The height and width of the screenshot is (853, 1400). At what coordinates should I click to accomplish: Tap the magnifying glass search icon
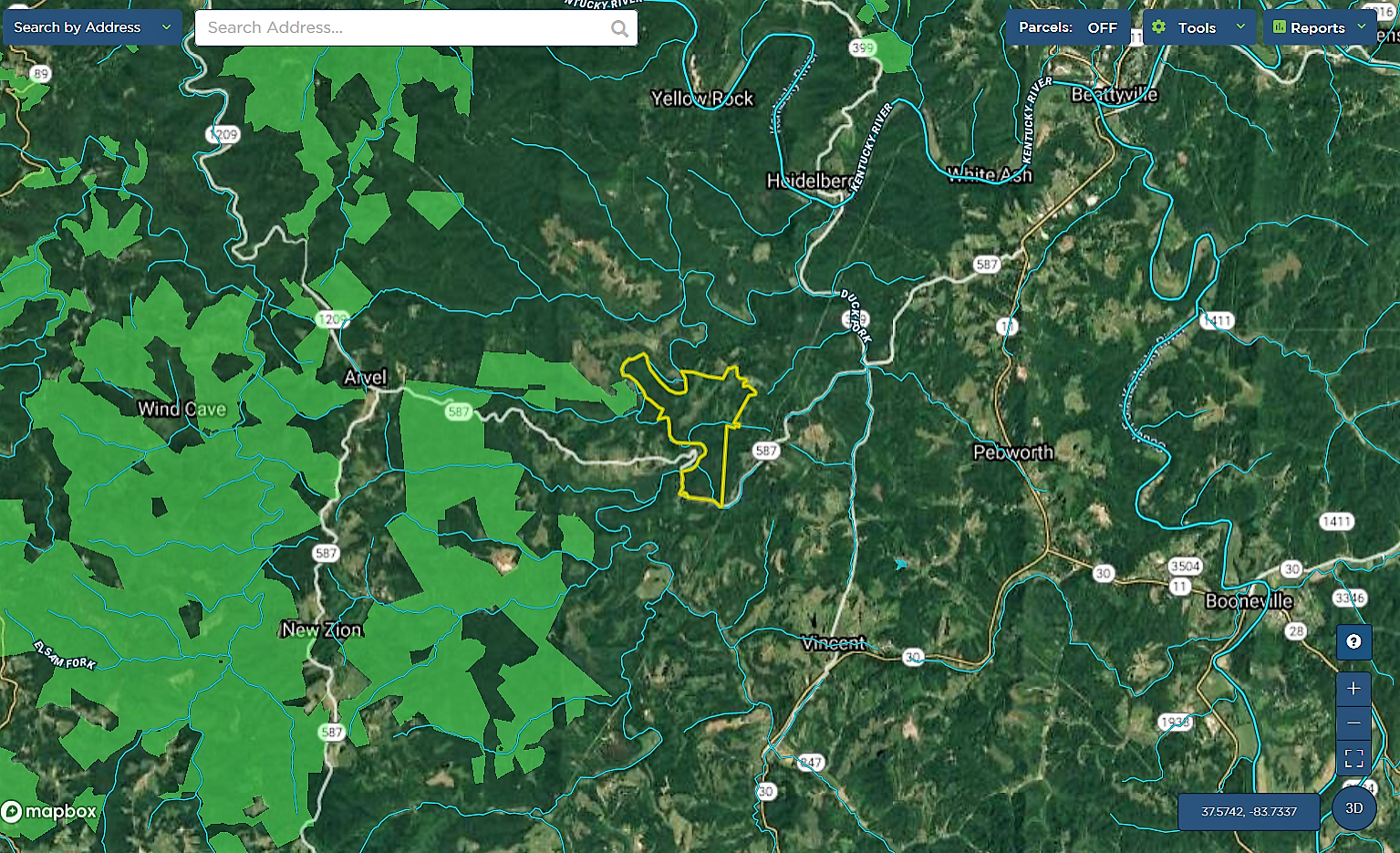click(620, 28)
